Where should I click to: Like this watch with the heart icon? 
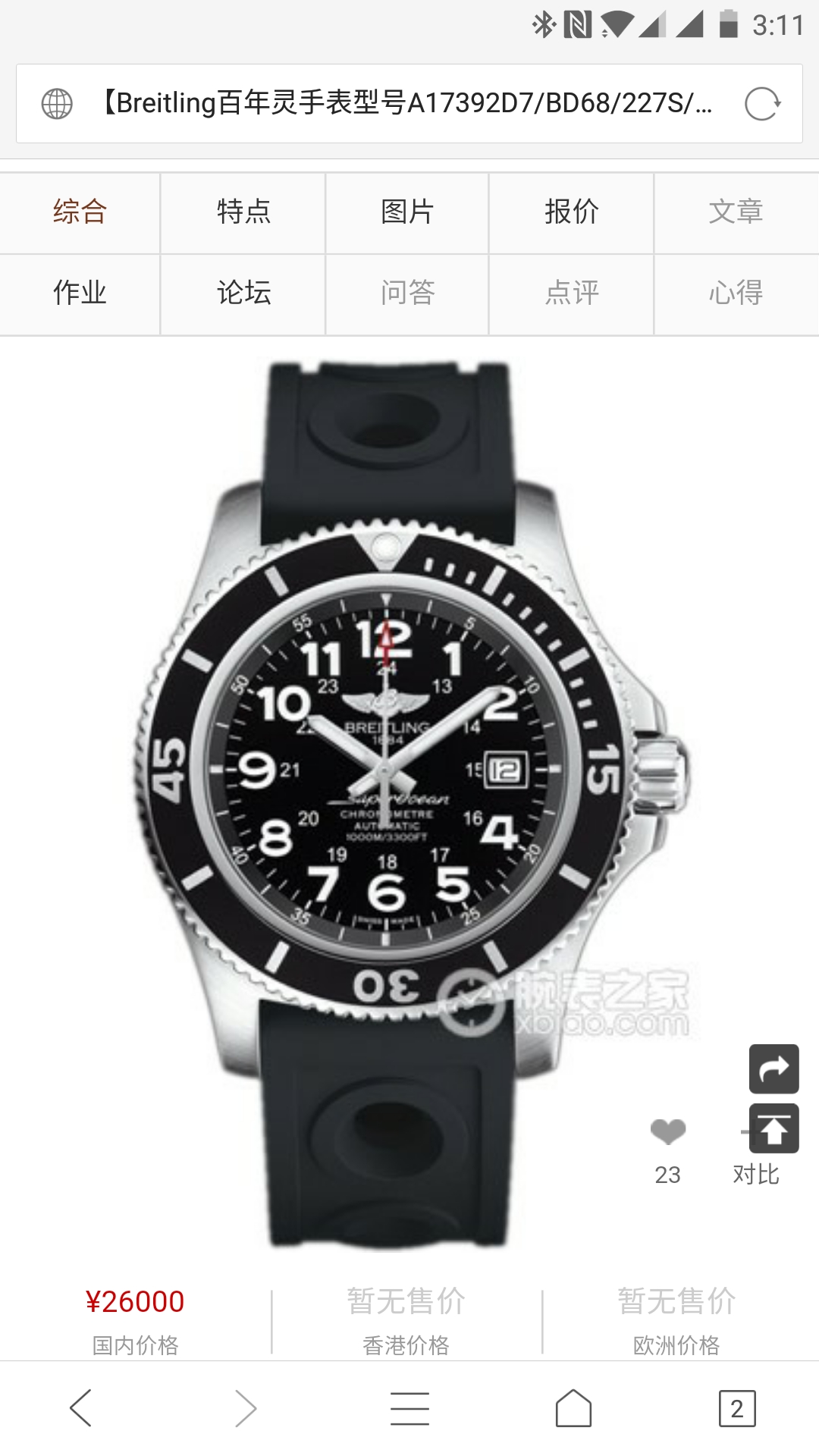(x=667, y=1132)
